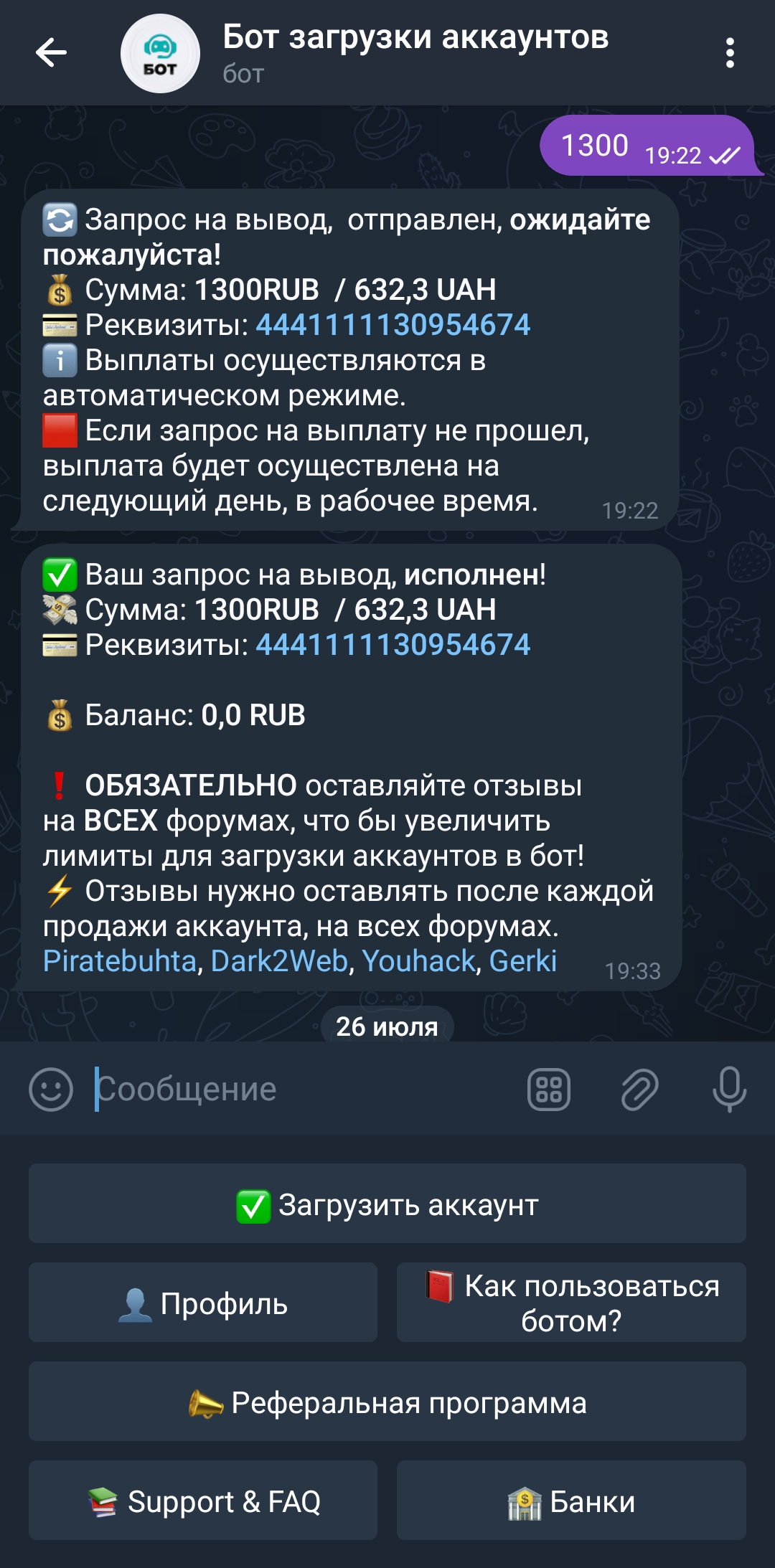Choose the Банки button
The image size is (775, 1568).
(x=571, y=1501)
